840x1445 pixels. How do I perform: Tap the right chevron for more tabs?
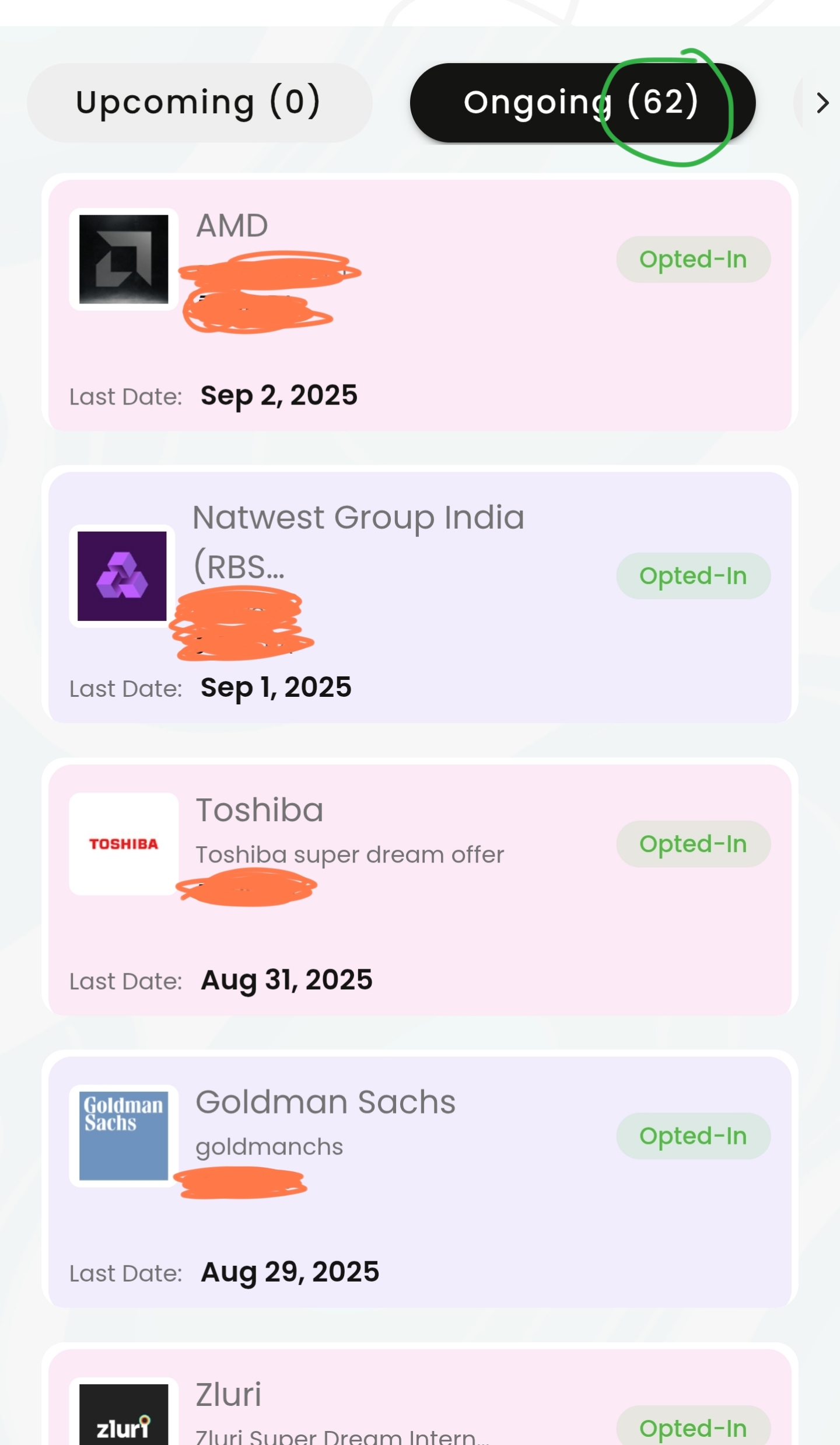click(x=822, y=103)
